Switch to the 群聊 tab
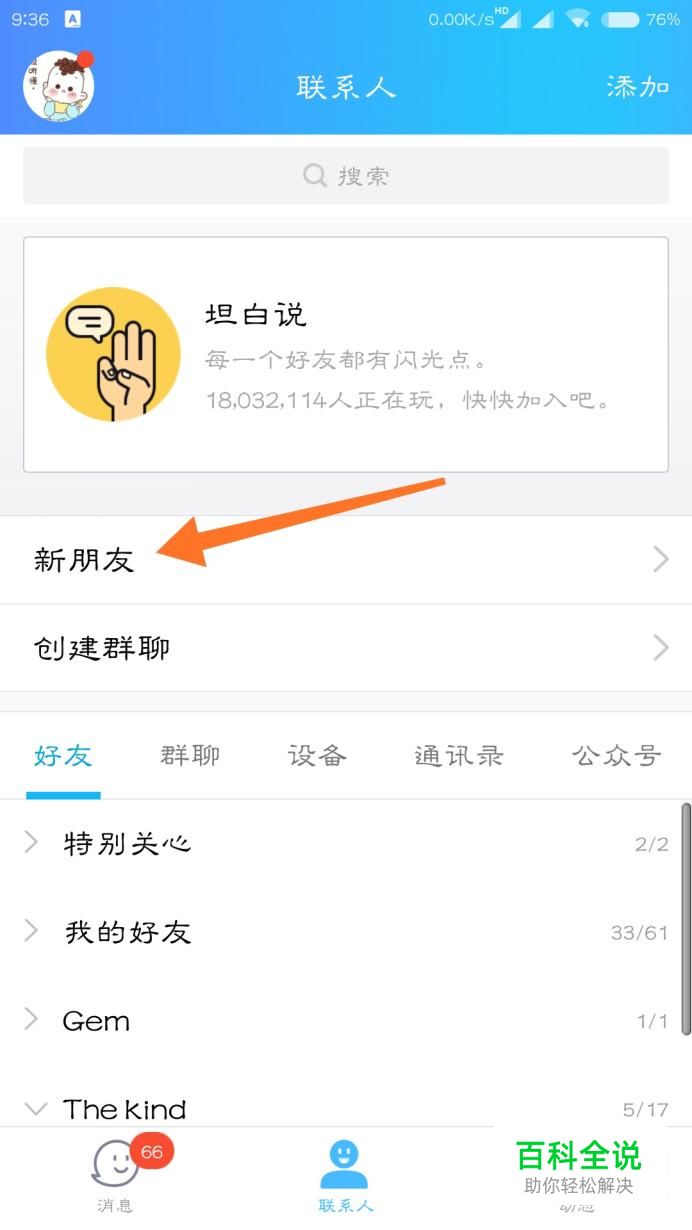 [190, 756]
